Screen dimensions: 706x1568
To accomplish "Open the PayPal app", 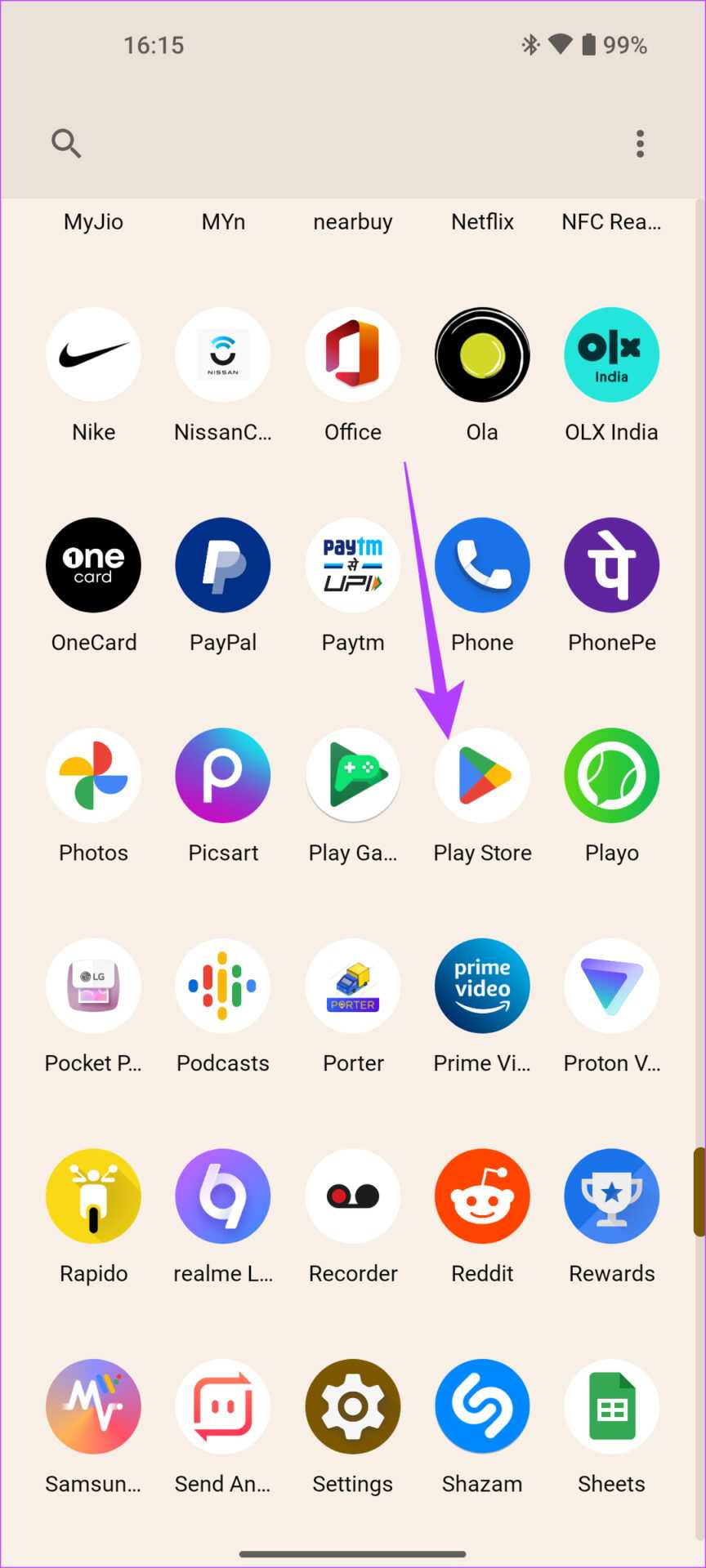I will coord(223,565).
